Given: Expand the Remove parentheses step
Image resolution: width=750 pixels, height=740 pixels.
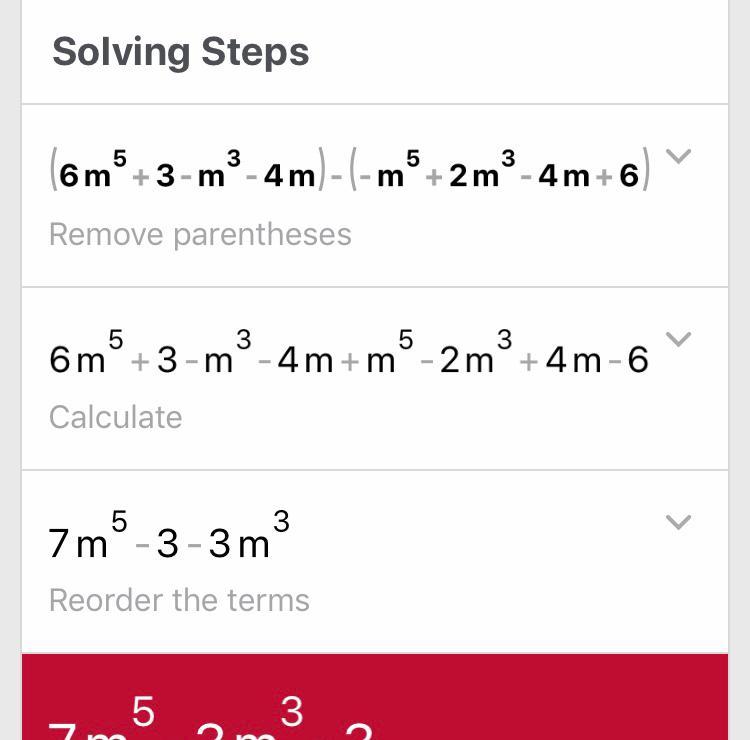Looking at the screenshot, I should [678, 157].
